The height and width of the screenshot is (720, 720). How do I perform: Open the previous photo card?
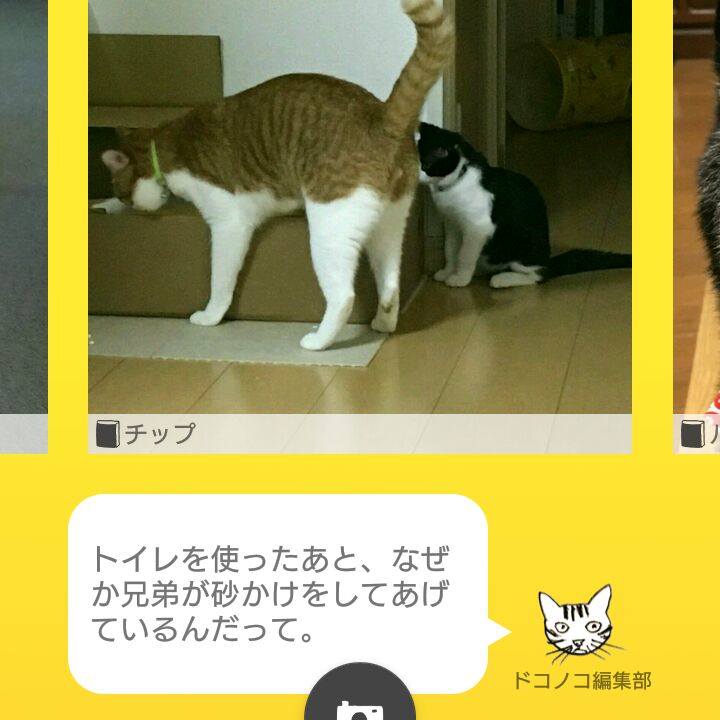[x=23, y=220]
